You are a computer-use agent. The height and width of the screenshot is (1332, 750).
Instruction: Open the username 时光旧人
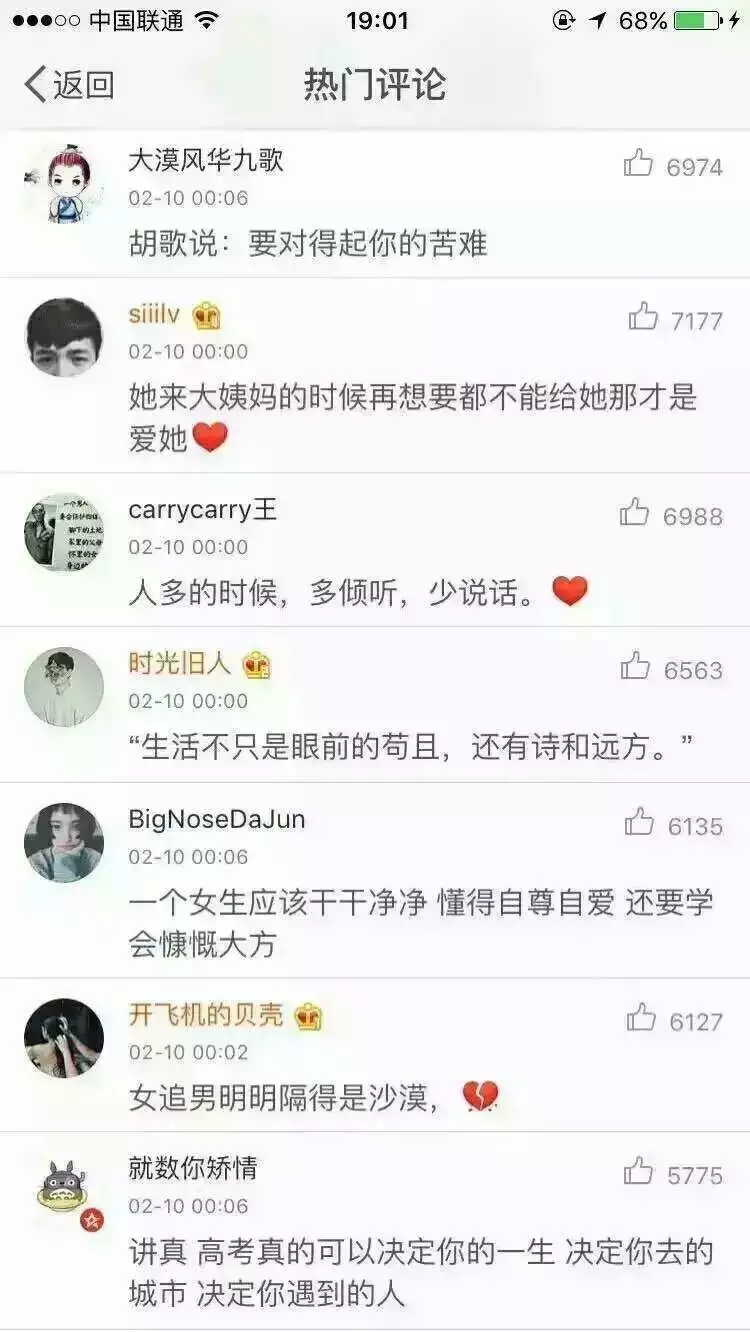180,663
